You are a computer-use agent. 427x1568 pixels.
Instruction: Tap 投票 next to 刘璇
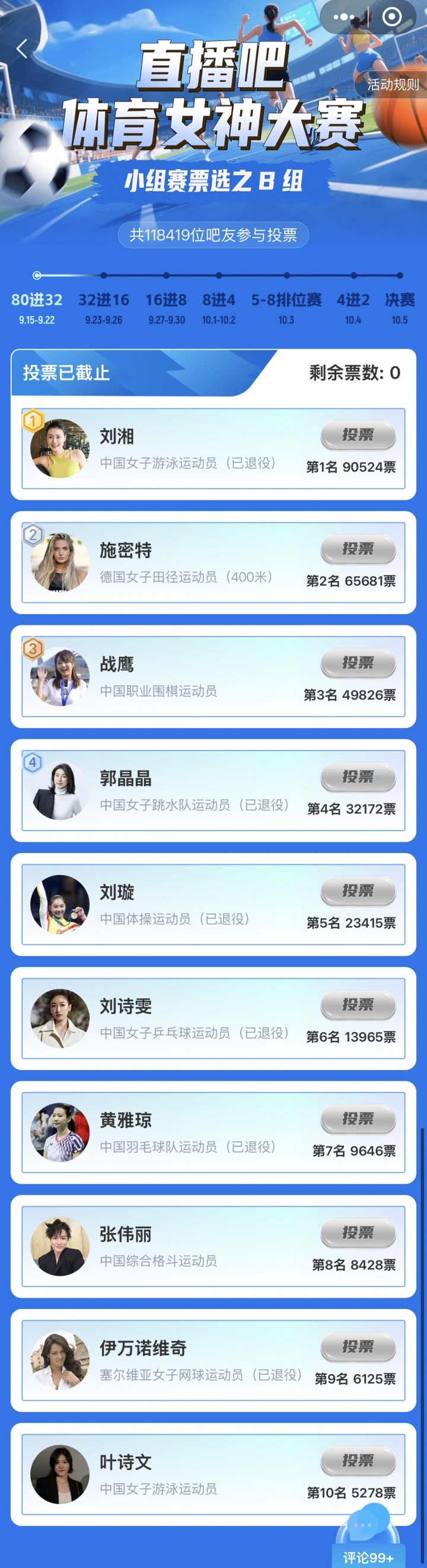358,891
